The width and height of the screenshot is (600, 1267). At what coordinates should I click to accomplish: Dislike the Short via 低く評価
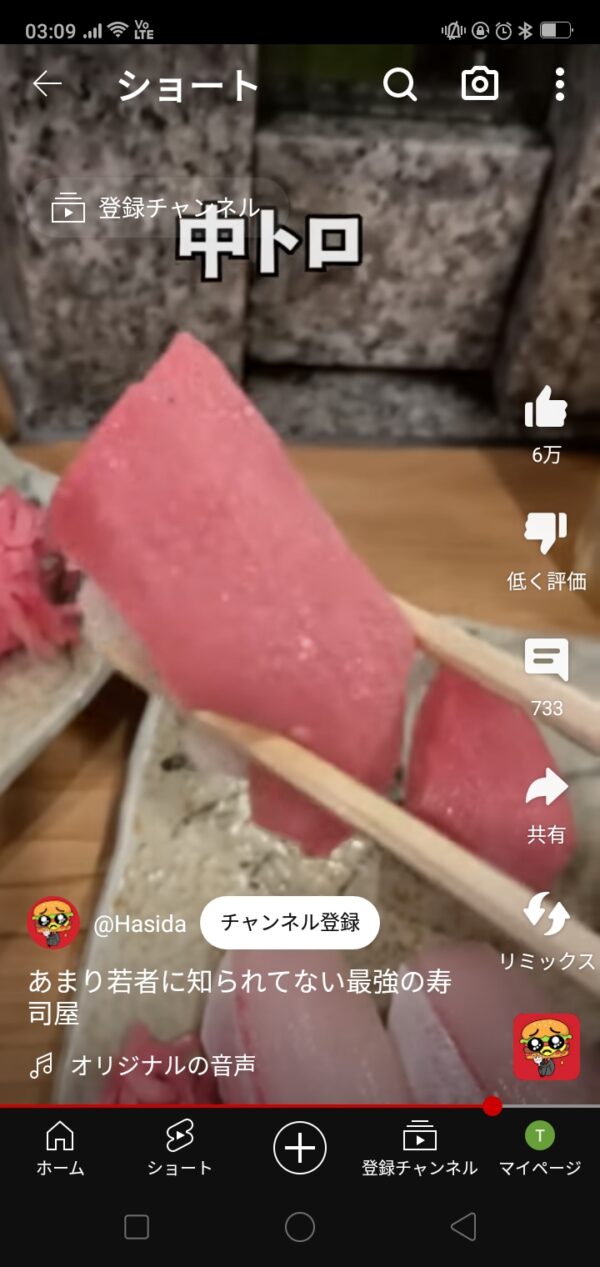pyautogui.click(x=546, y=534)
